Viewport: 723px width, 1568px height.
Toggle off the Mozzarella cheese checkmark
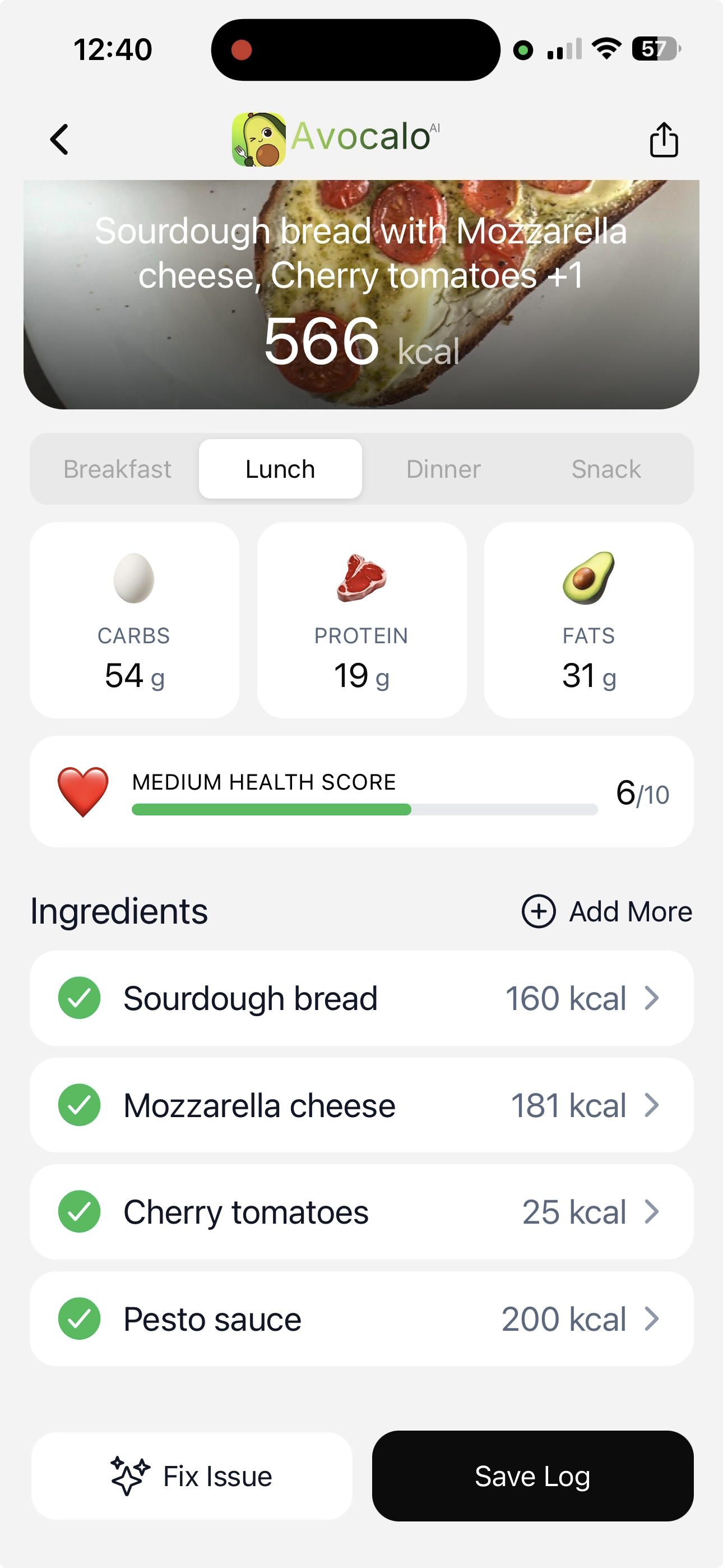[79, 1105]
